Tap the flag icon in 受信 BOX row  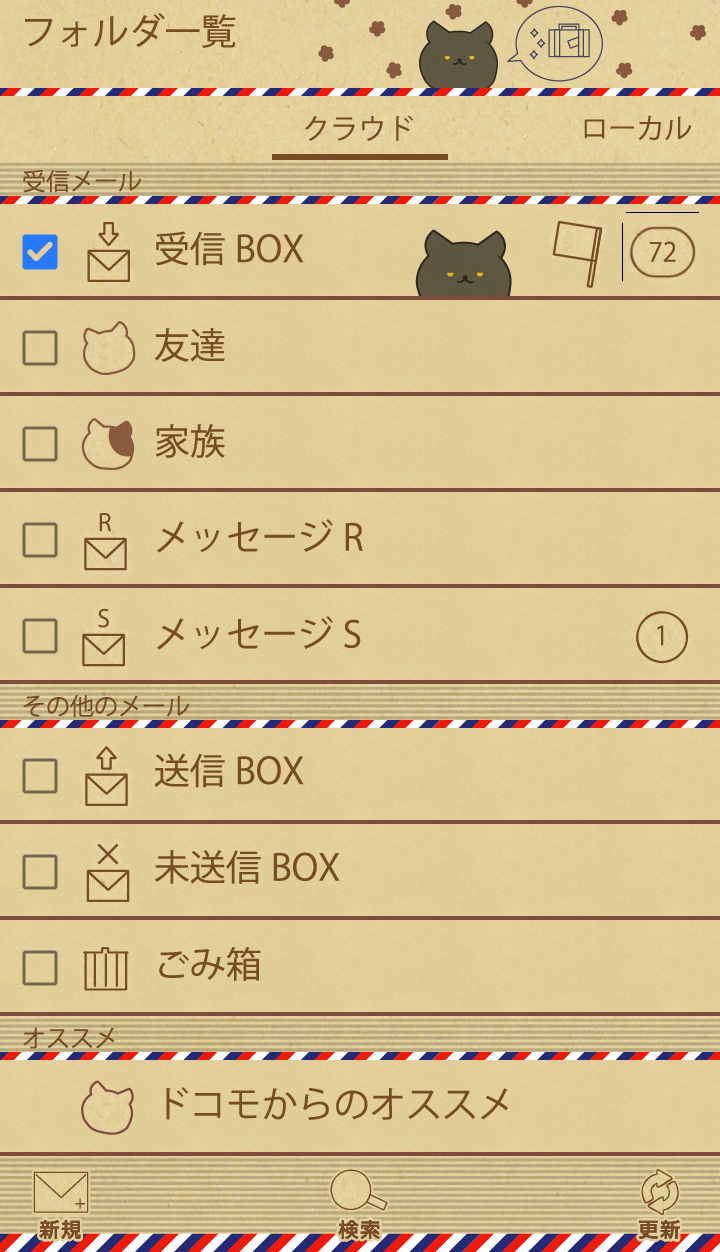[577, 252]
